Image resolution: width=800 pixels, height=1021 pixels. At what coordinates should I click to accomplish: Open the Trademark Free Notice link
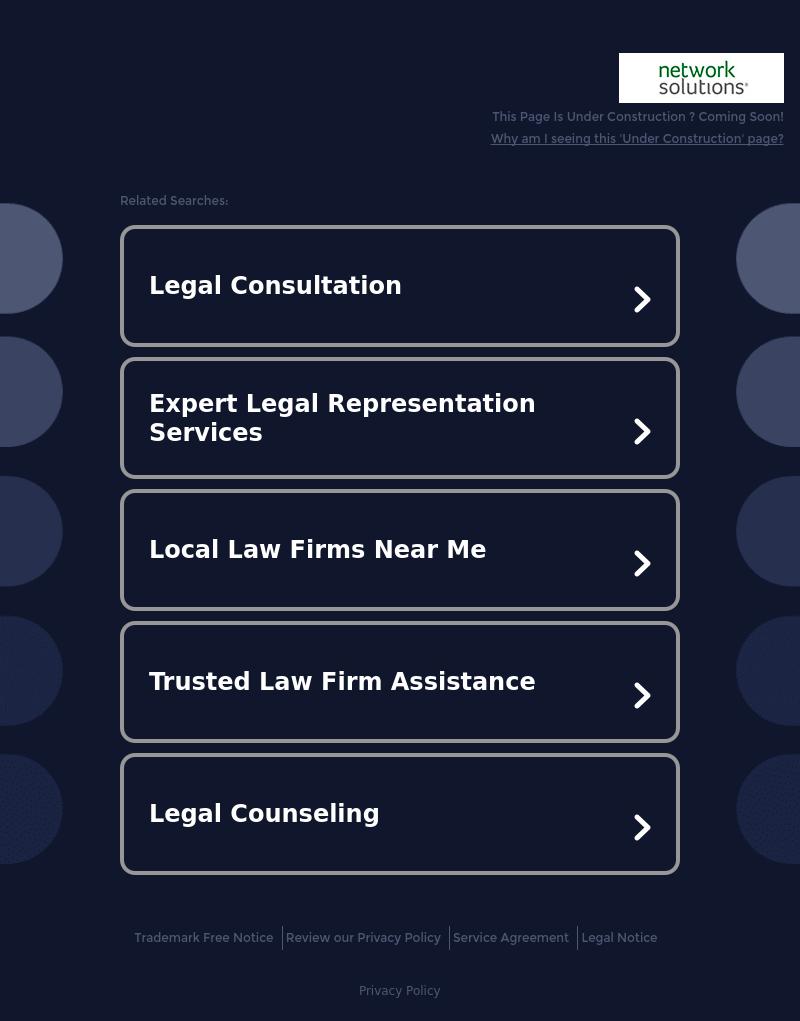pyautogui.click(x=203, y=938)
